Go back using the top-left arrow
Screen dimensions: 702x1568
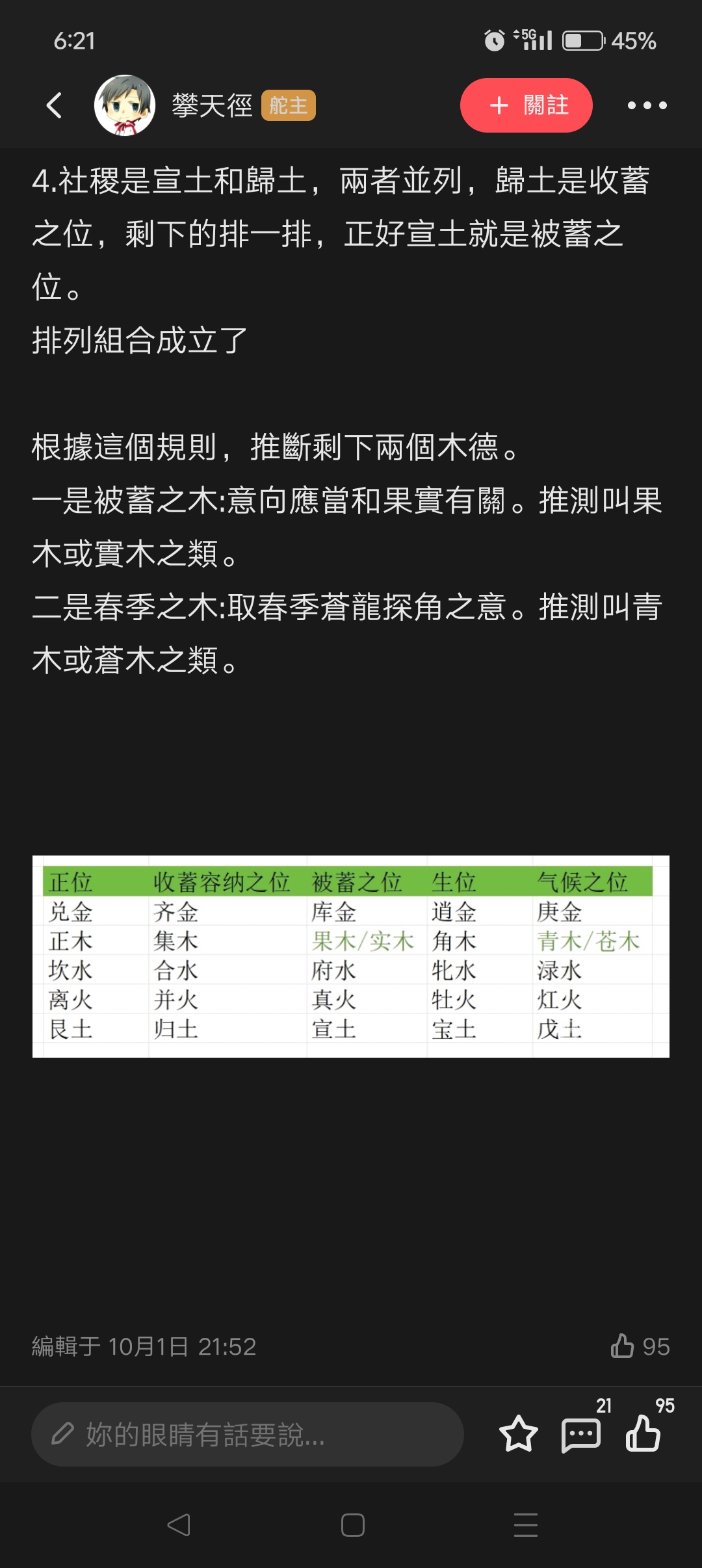tap(55, 105)
